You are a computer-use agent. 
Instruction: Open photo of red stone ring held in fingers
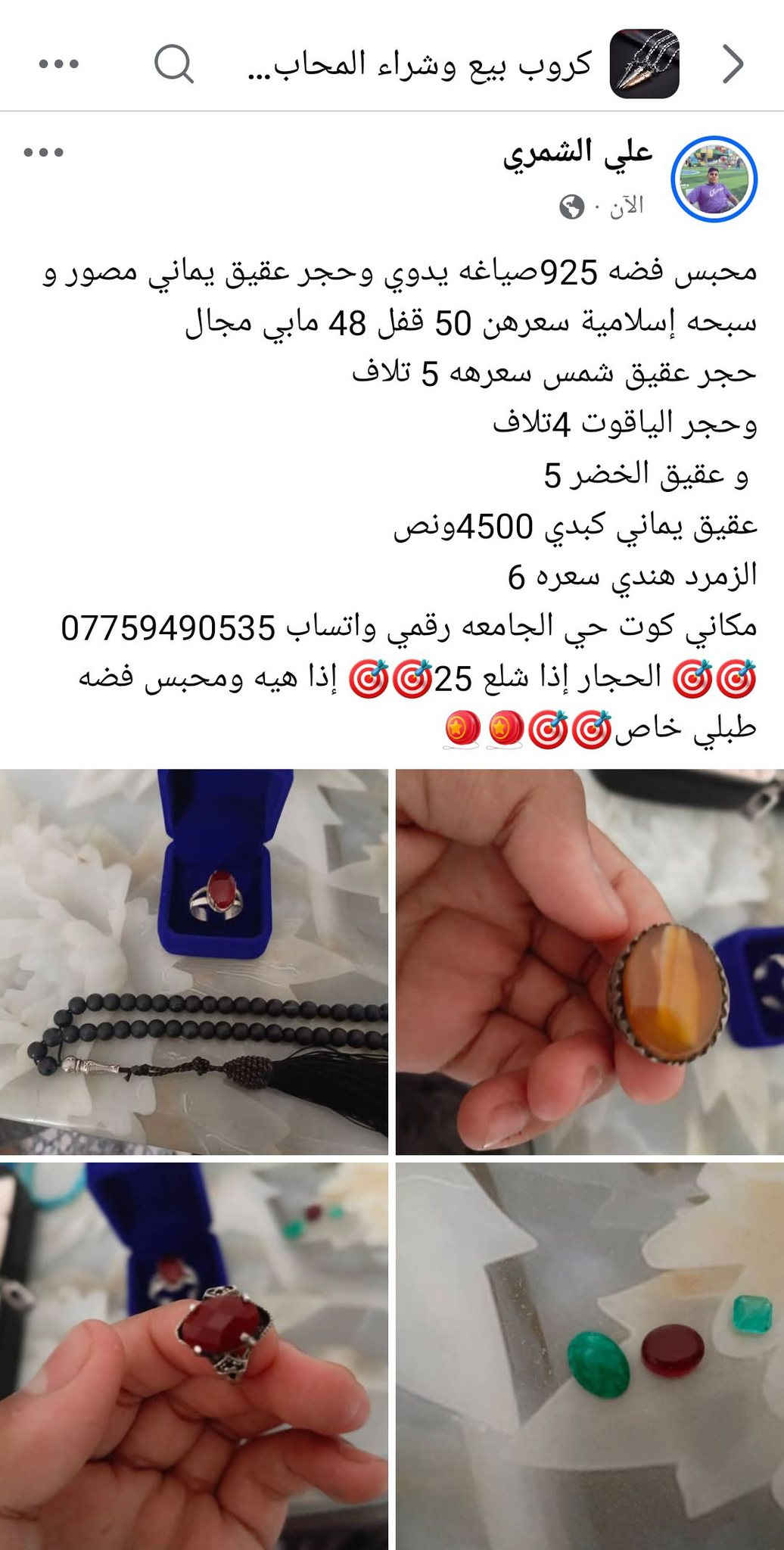194,1355
